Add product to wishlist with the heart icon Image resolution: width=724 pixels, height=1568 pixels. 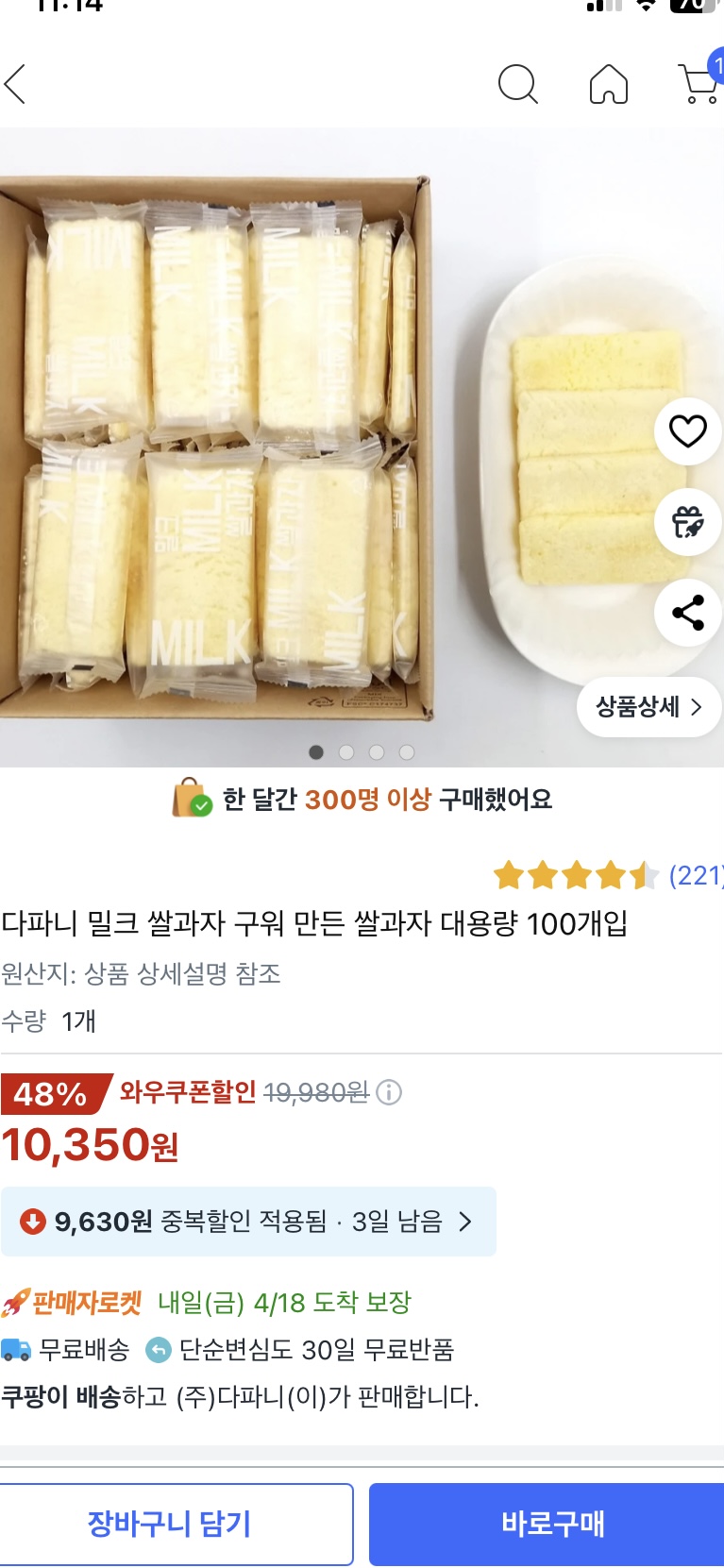[687, 430]
